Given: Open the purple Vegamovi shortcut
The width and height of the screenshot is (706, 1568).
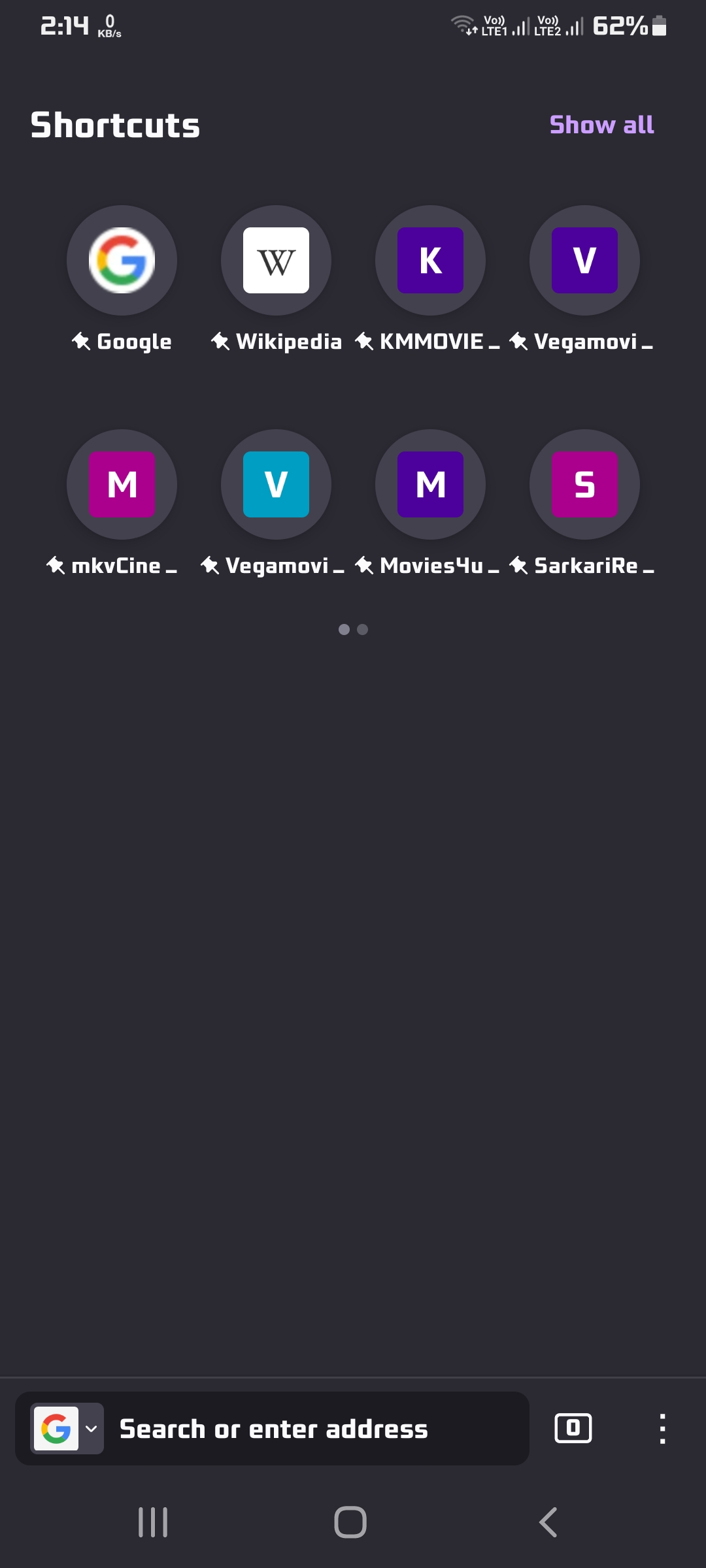Looking at the screenshot, I should click(x=584, y=261).
